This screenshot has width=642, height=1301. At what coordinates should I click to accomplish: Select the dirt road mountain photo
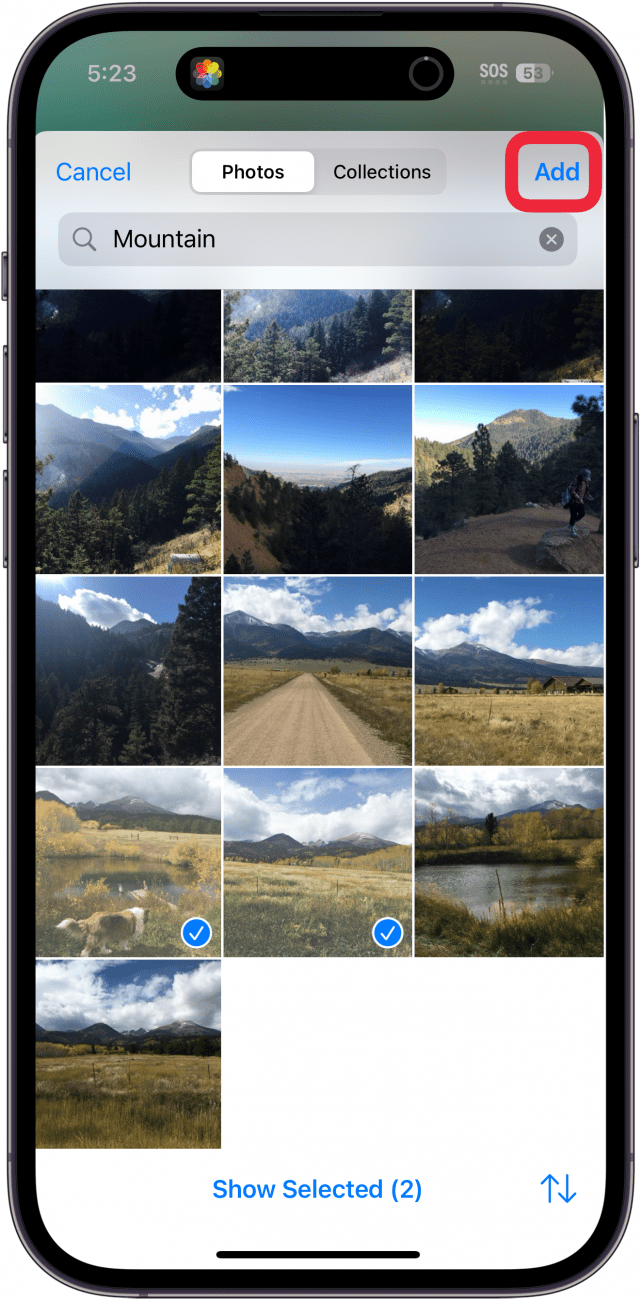tap(318, 671)
